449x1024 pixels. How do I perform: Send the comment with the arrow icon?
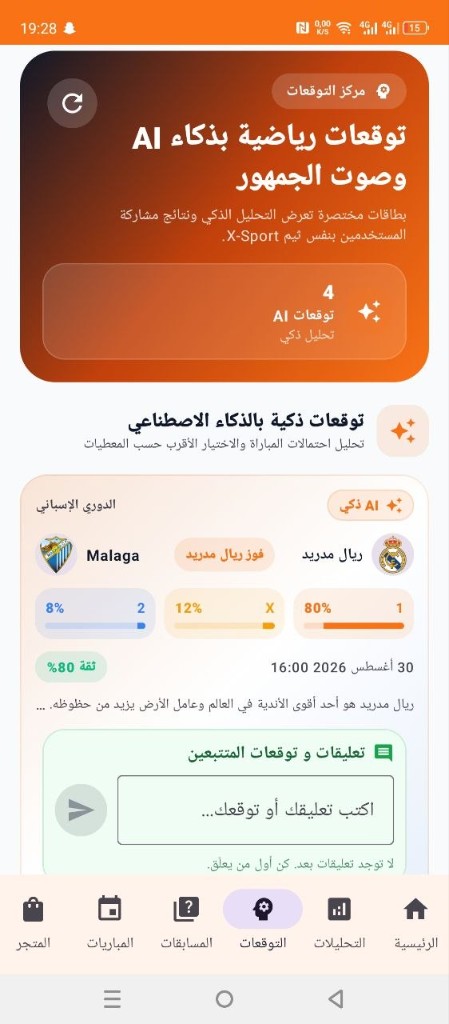pos(81,810)
